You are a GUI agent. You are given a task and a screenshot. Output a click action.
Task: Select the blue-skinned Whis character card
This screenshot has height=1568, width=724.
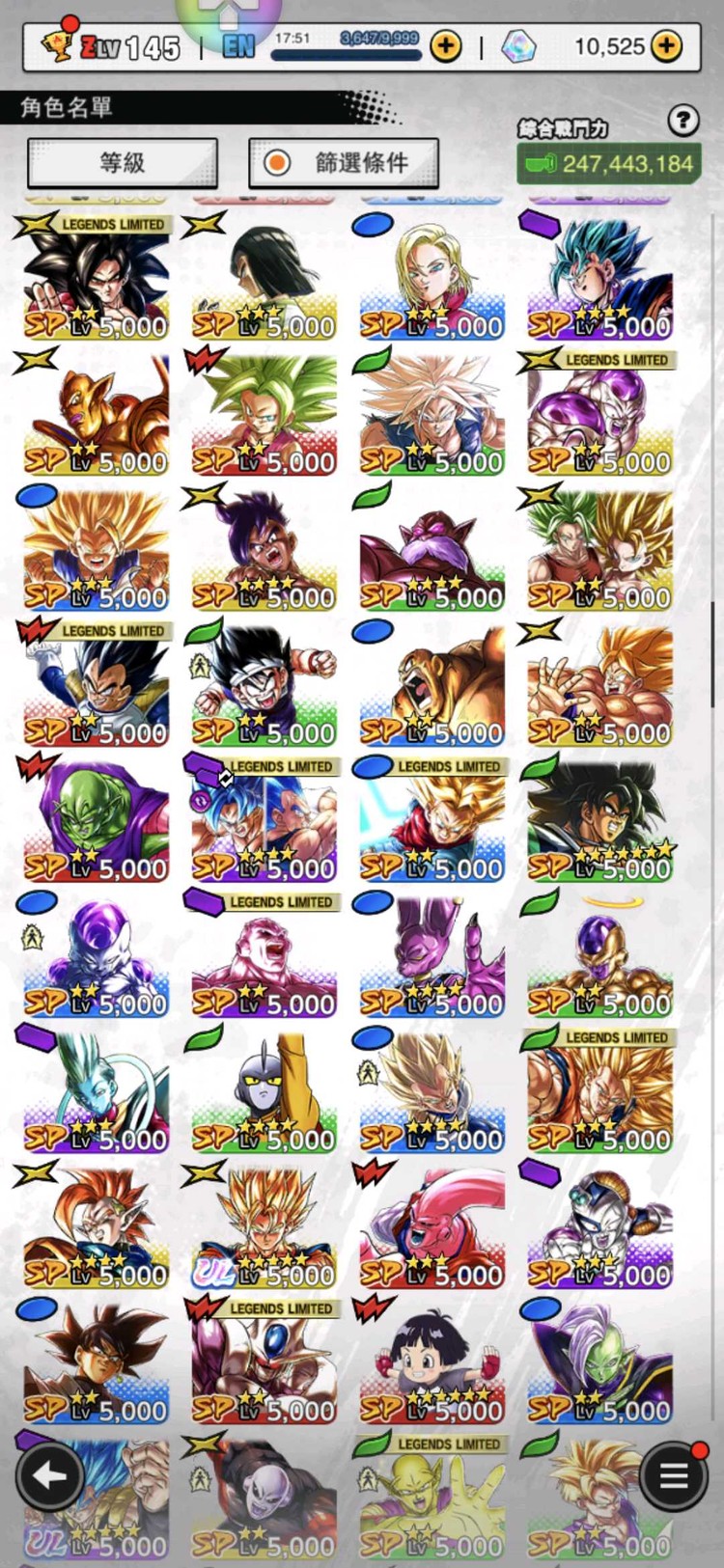pyautogui.click(x=96, y=1092)
